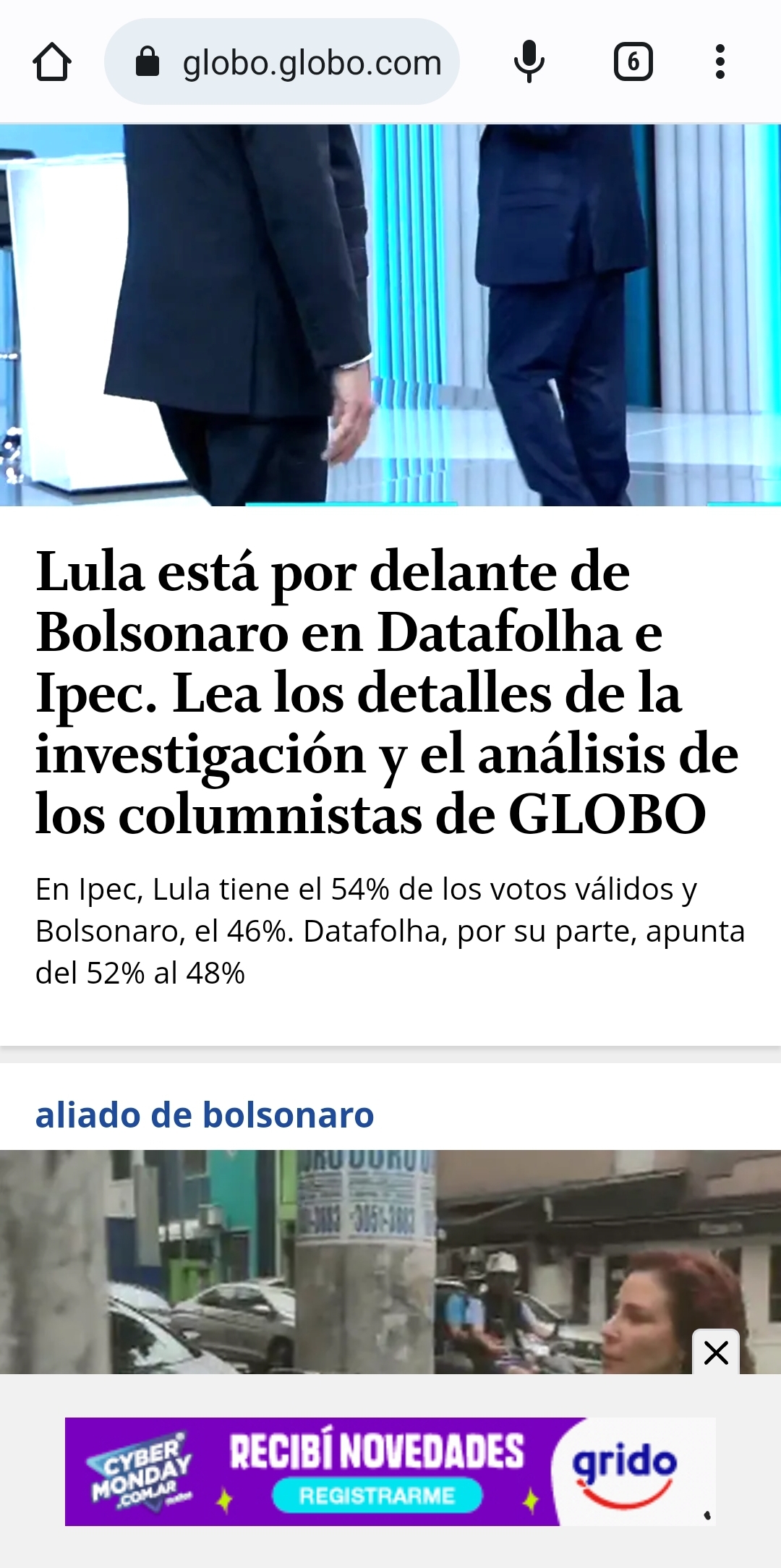Open the aliado de bolsonaro section link
This screenshot has width=781, height=1568.
(x=205, y=1115)
